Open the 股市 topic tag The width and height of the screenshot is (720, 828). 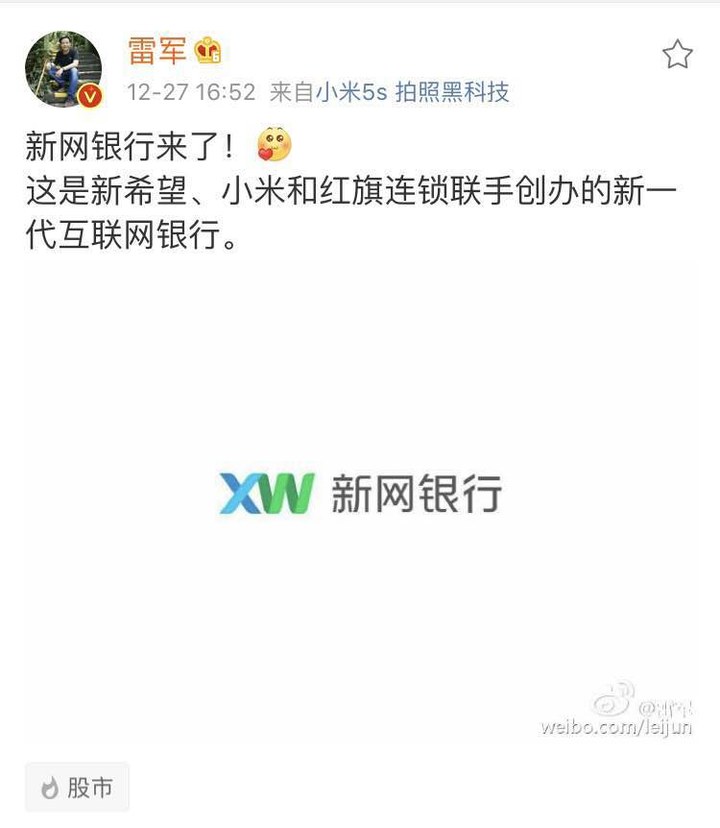[x=77, y=787]
